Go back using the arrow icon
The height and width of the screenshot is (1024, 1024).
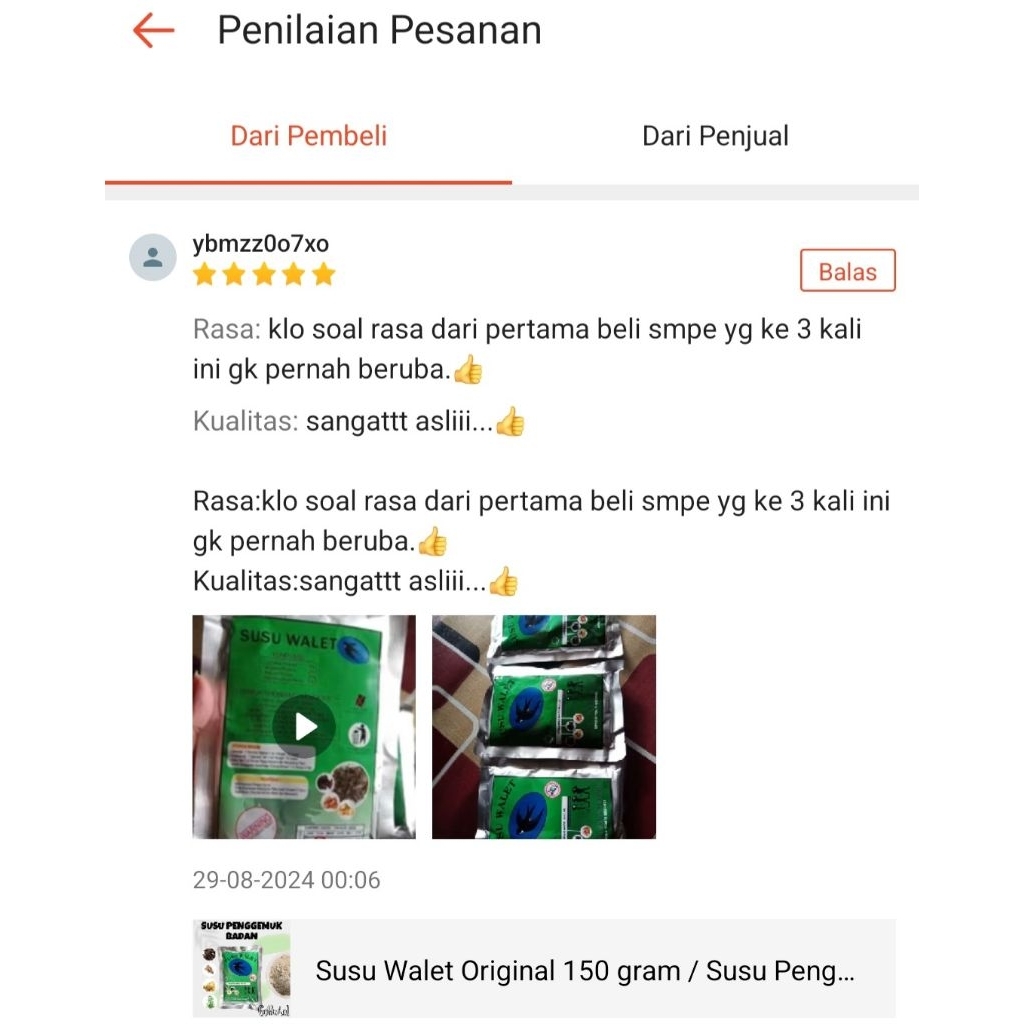coord(153,31)
